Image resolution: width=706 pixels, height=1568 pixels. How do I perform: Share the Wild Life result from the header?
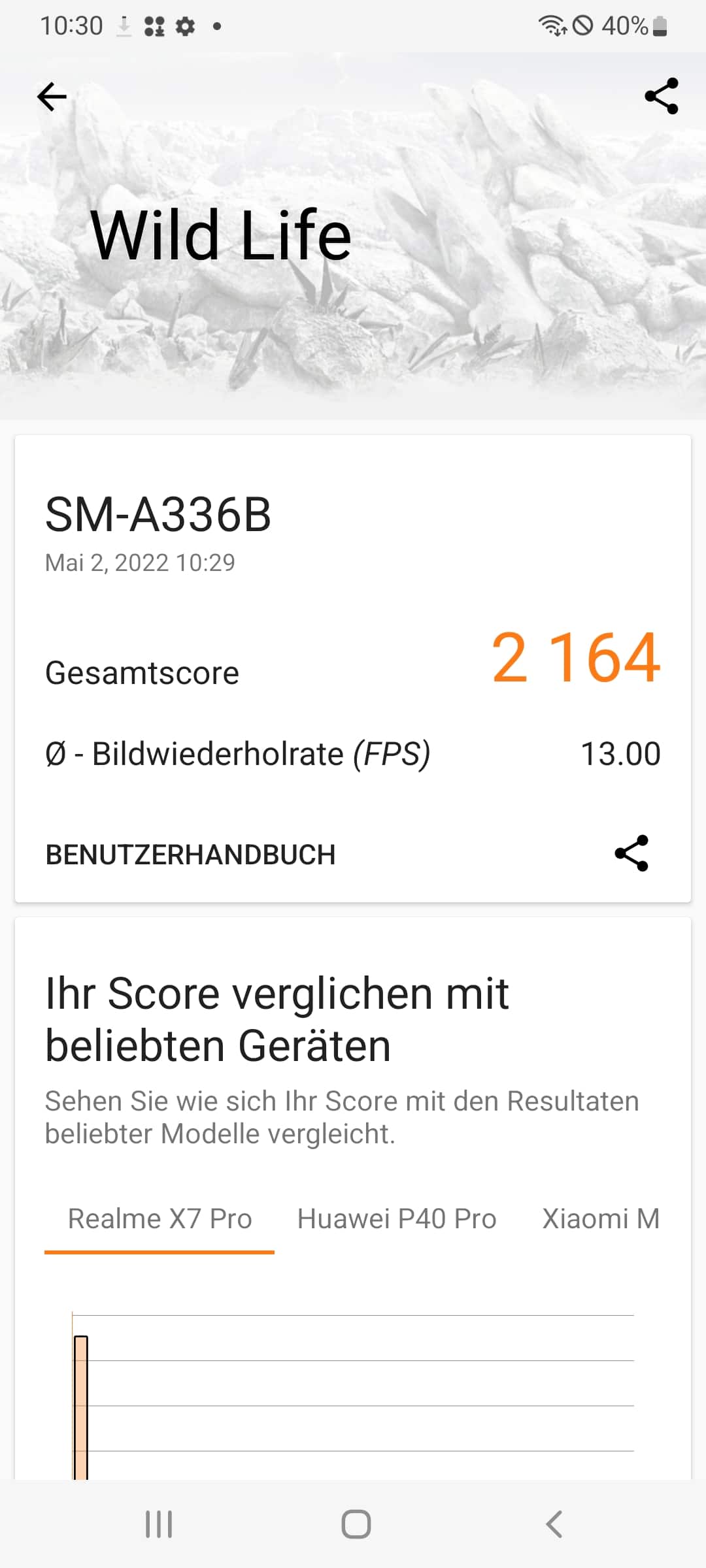(662, 97)
